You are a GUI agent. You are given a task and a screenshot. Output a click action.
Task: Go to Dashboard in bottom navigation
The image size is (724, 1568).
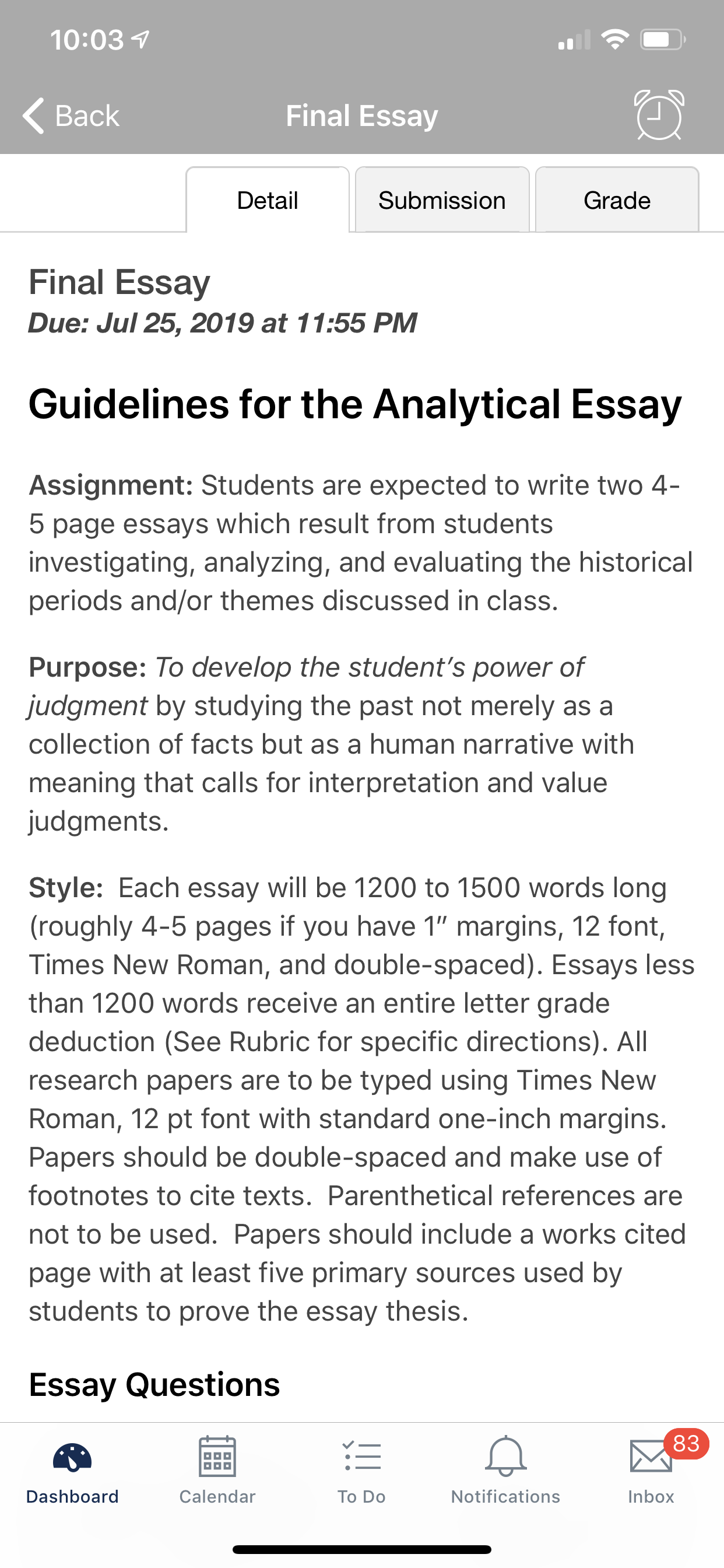(72, 1472)
